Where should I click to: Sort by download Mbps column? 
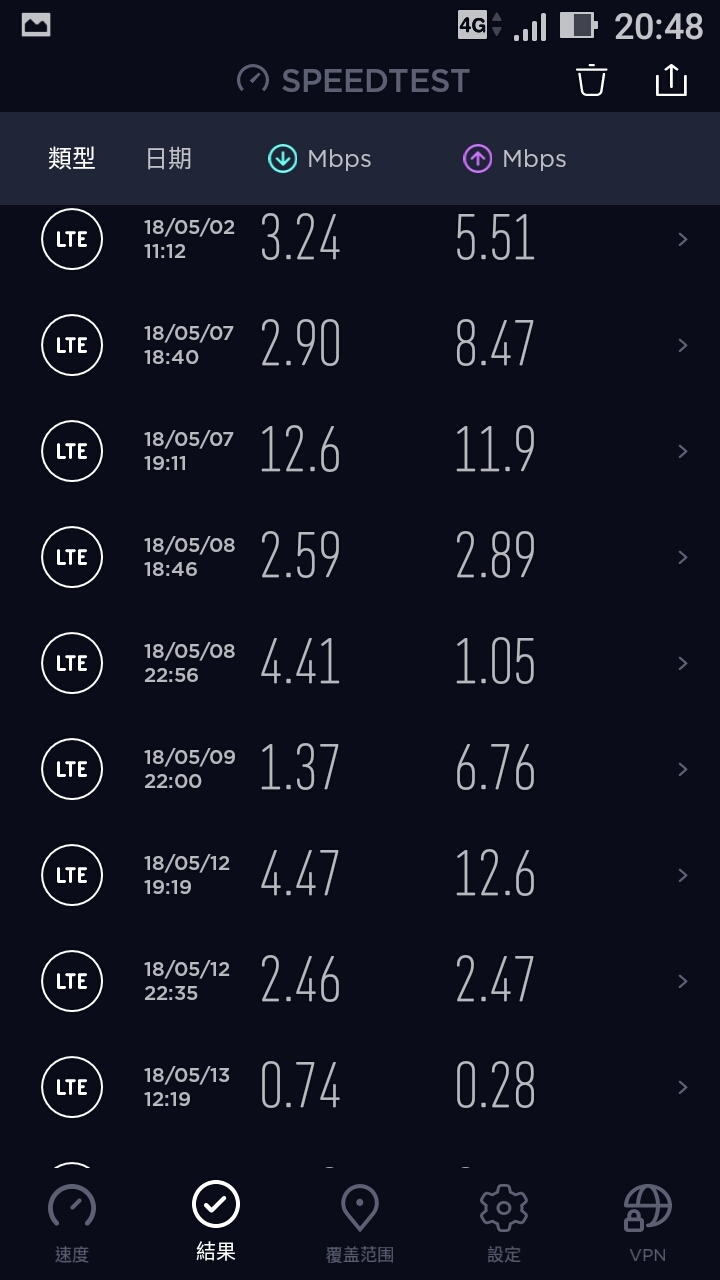[x=320, y=158]
